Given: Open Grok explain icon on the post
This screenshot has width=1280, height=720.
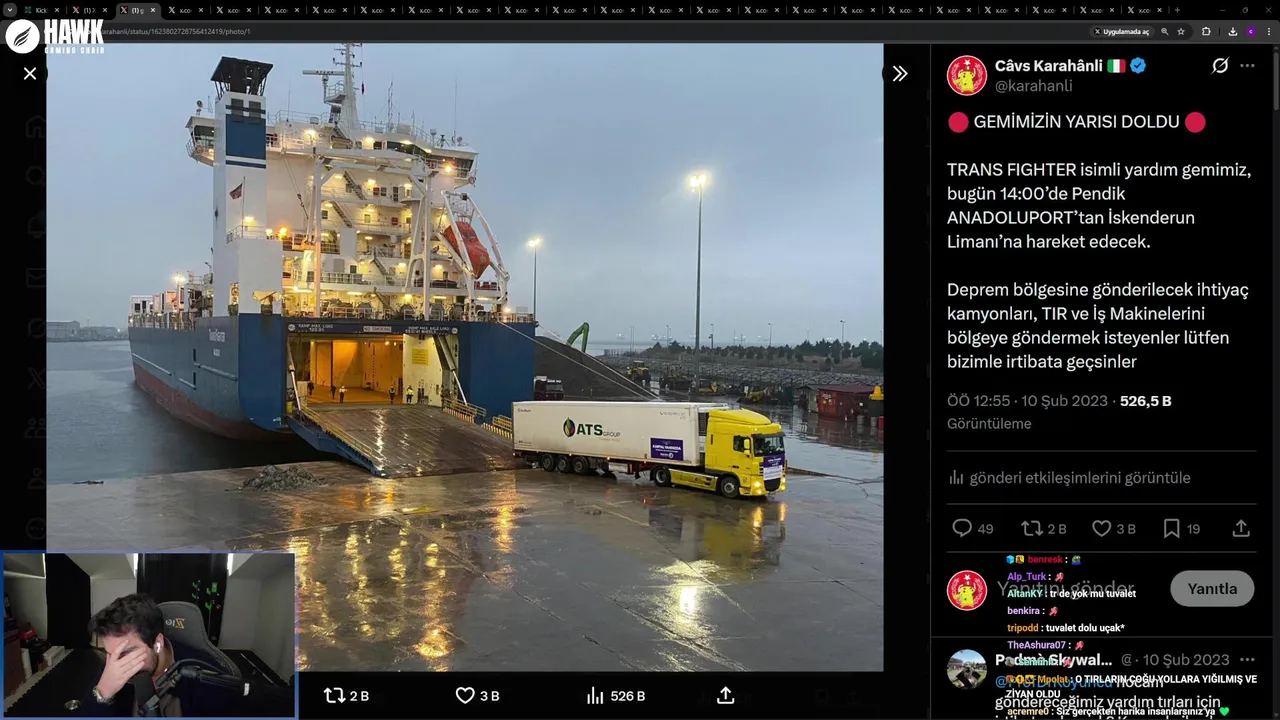Looking at the screenshot, I should (x=1220, y=66).
